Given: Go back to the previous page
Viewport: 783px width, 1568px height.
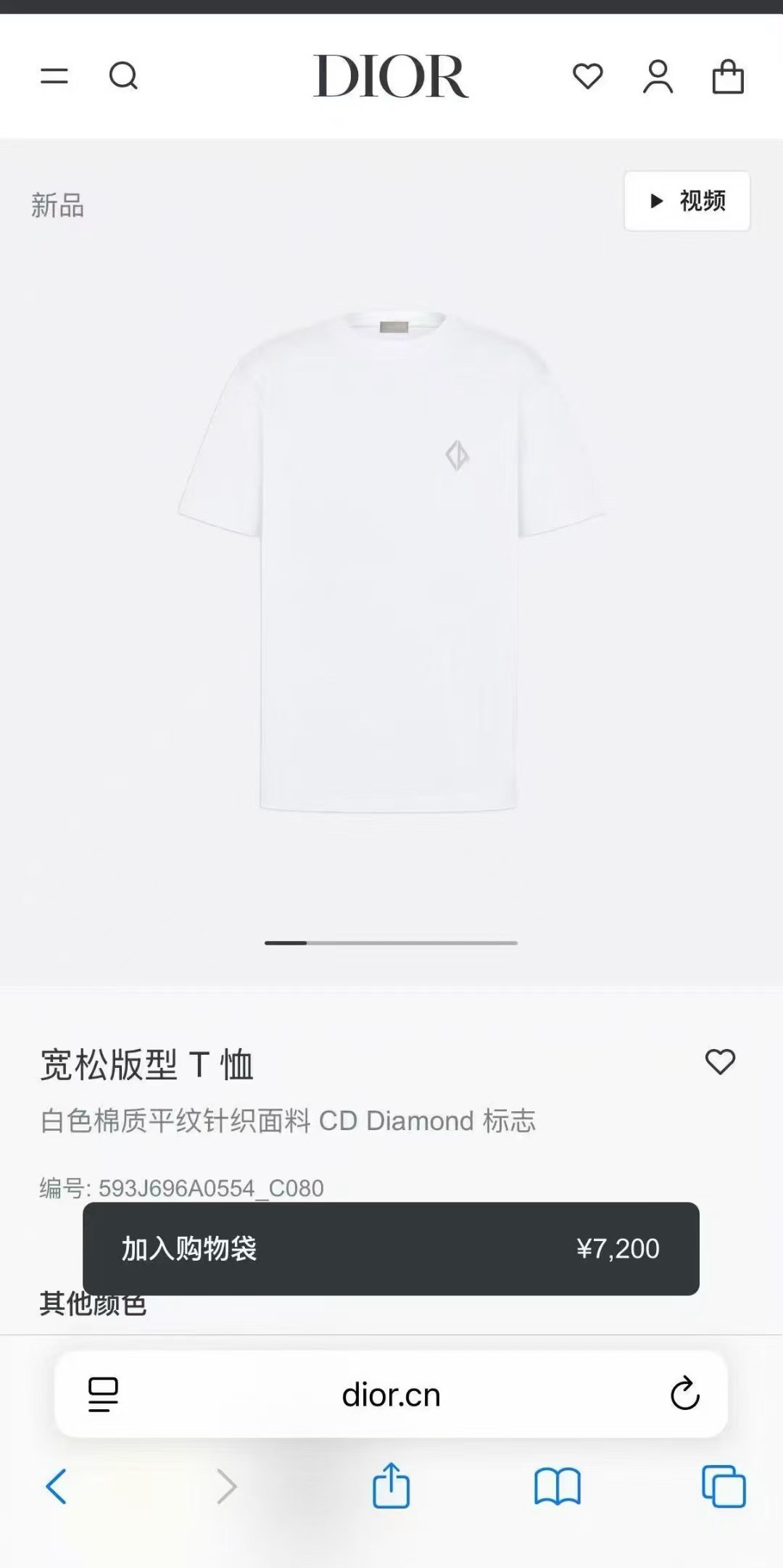Looking at the screenshot, I should coord(57,1486).
